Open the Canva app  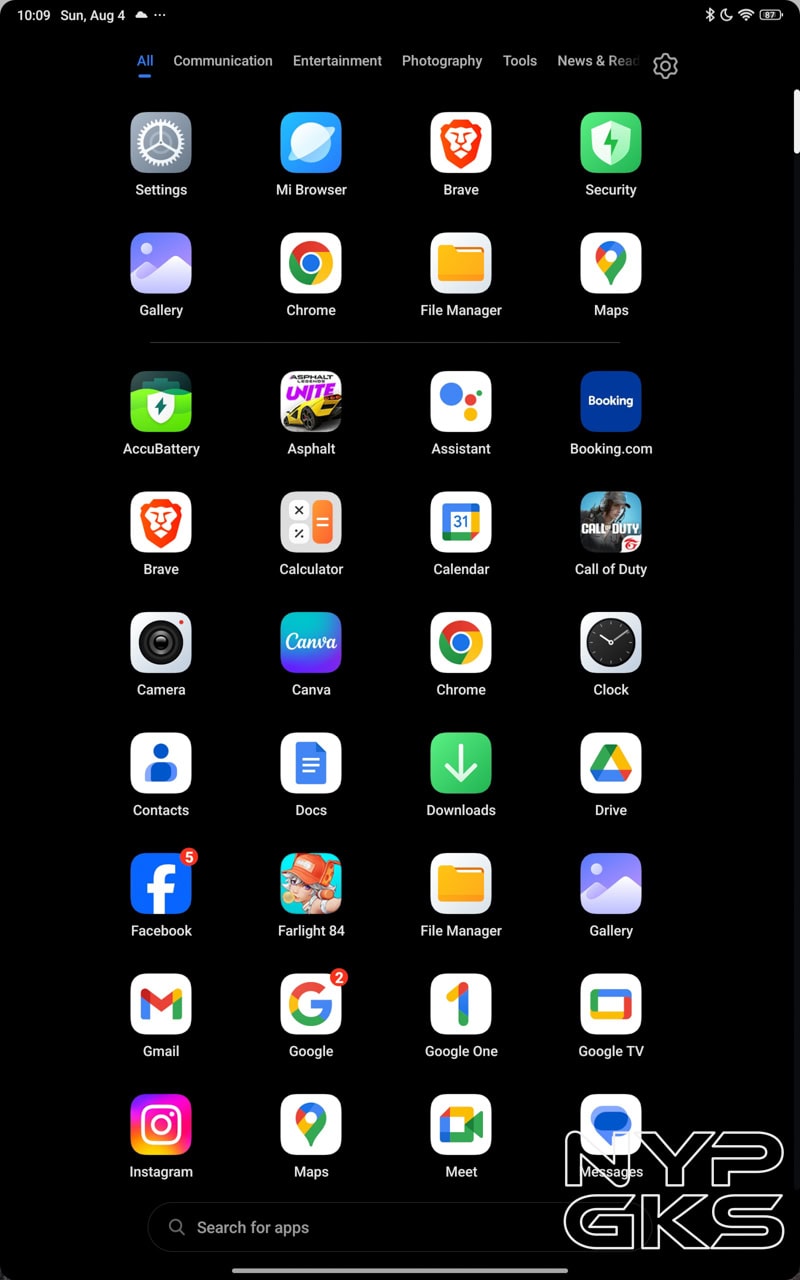[x=311, y=643]
